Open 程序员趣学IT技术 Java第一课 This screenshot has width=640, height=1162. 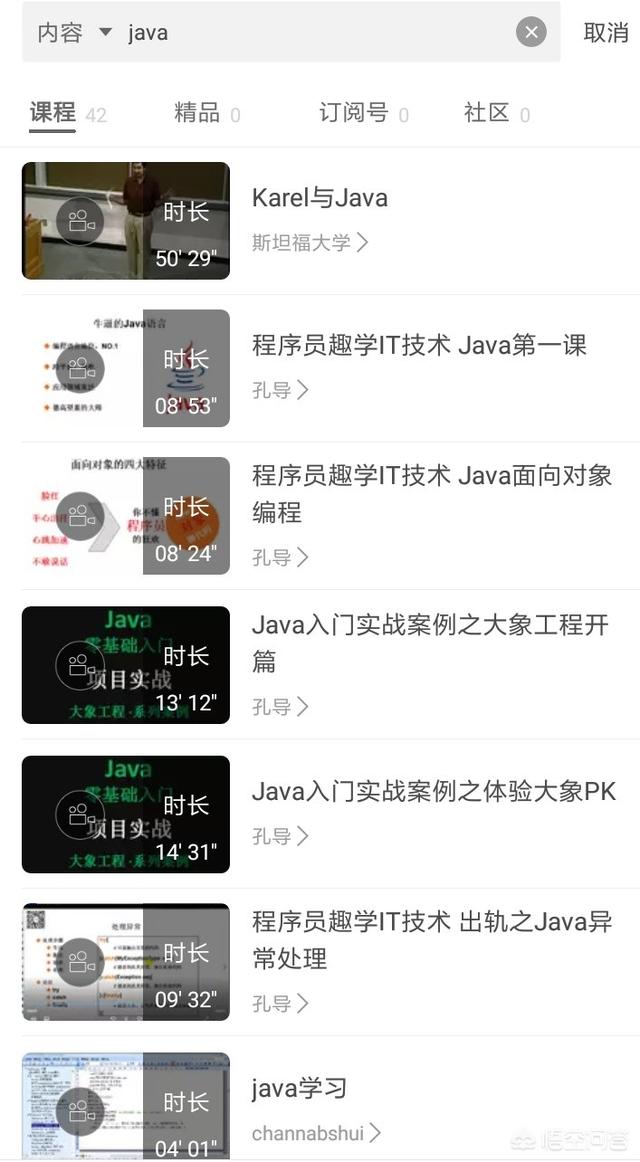419,345
